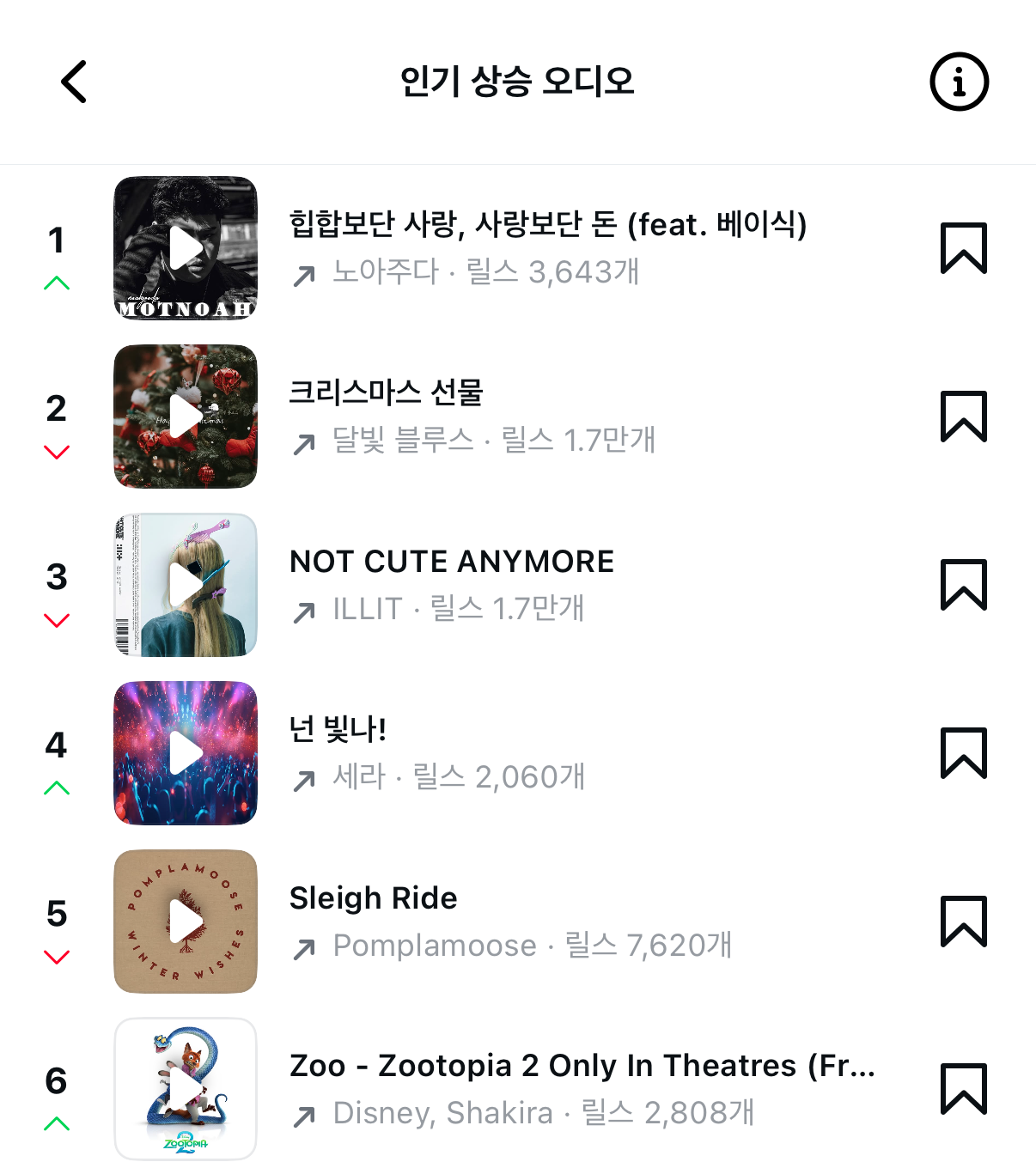The image size is (1036, 1168).
Task: Tap the MOTNOAH album thumbnail
Action: point(186,248)
